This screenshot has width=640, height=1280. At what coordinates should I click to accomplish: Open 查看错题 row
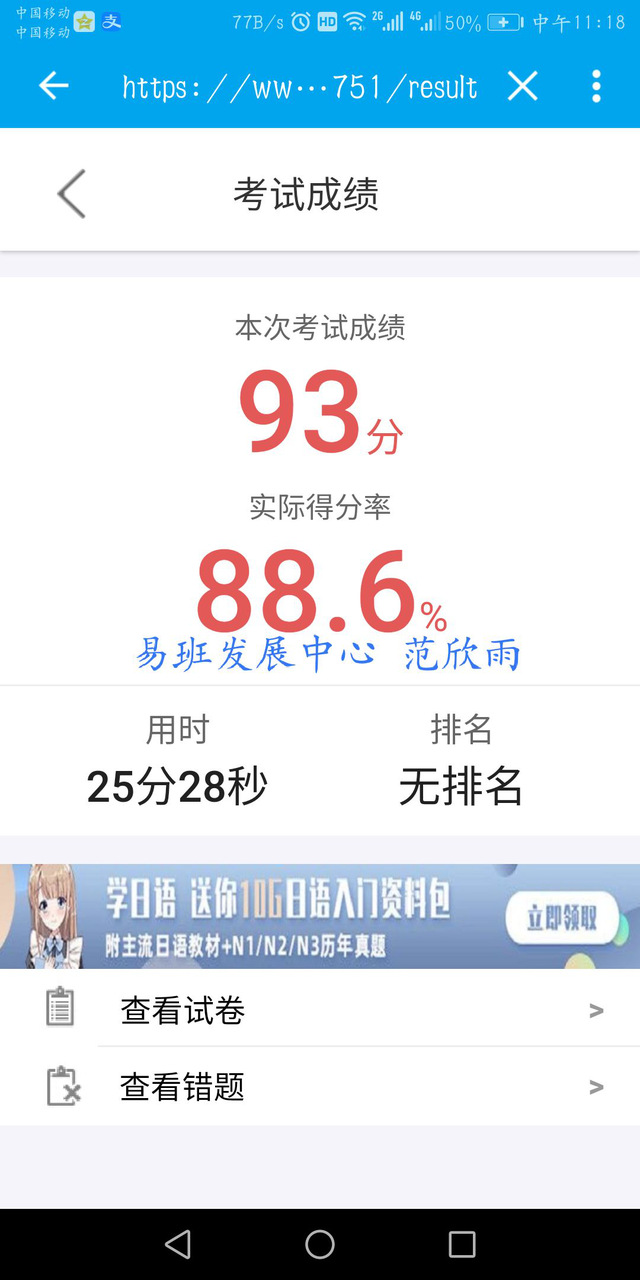[320, 1086]
